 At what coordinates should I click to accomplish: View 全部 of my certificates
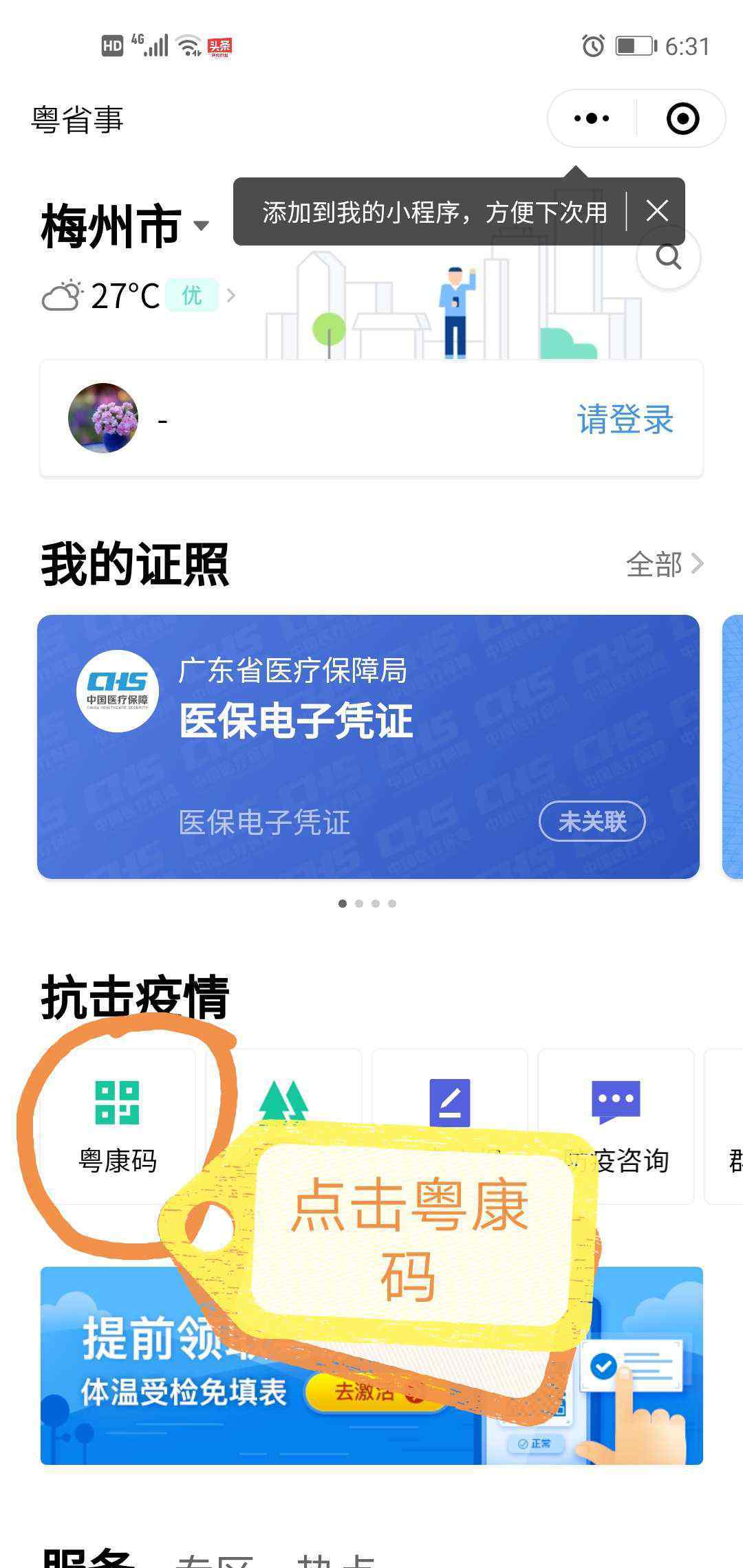click(665, 564)
